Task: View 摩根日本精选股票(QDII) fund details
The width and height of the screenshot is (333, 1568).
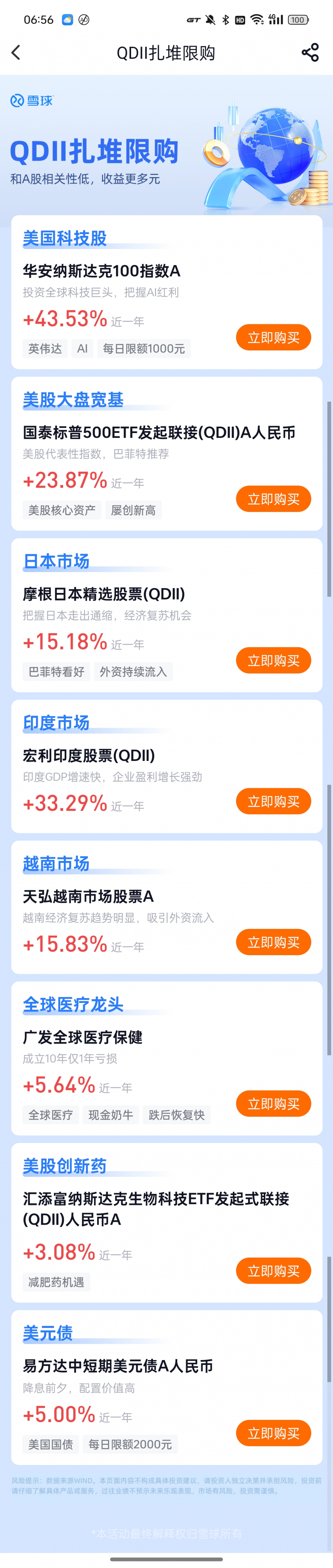Action: [x=103, y=594]
